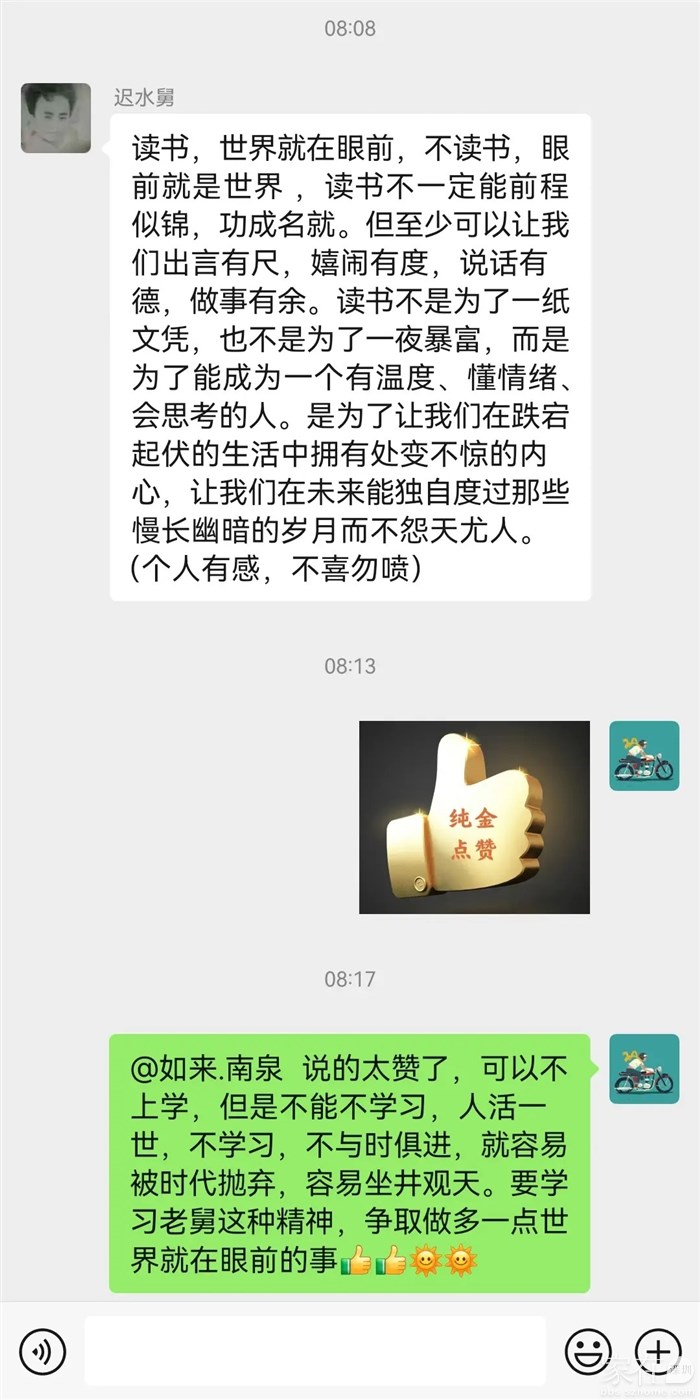Screen dimensions: 700x1400
Task: Switch to voice message input
Action: click(43, 1352)
